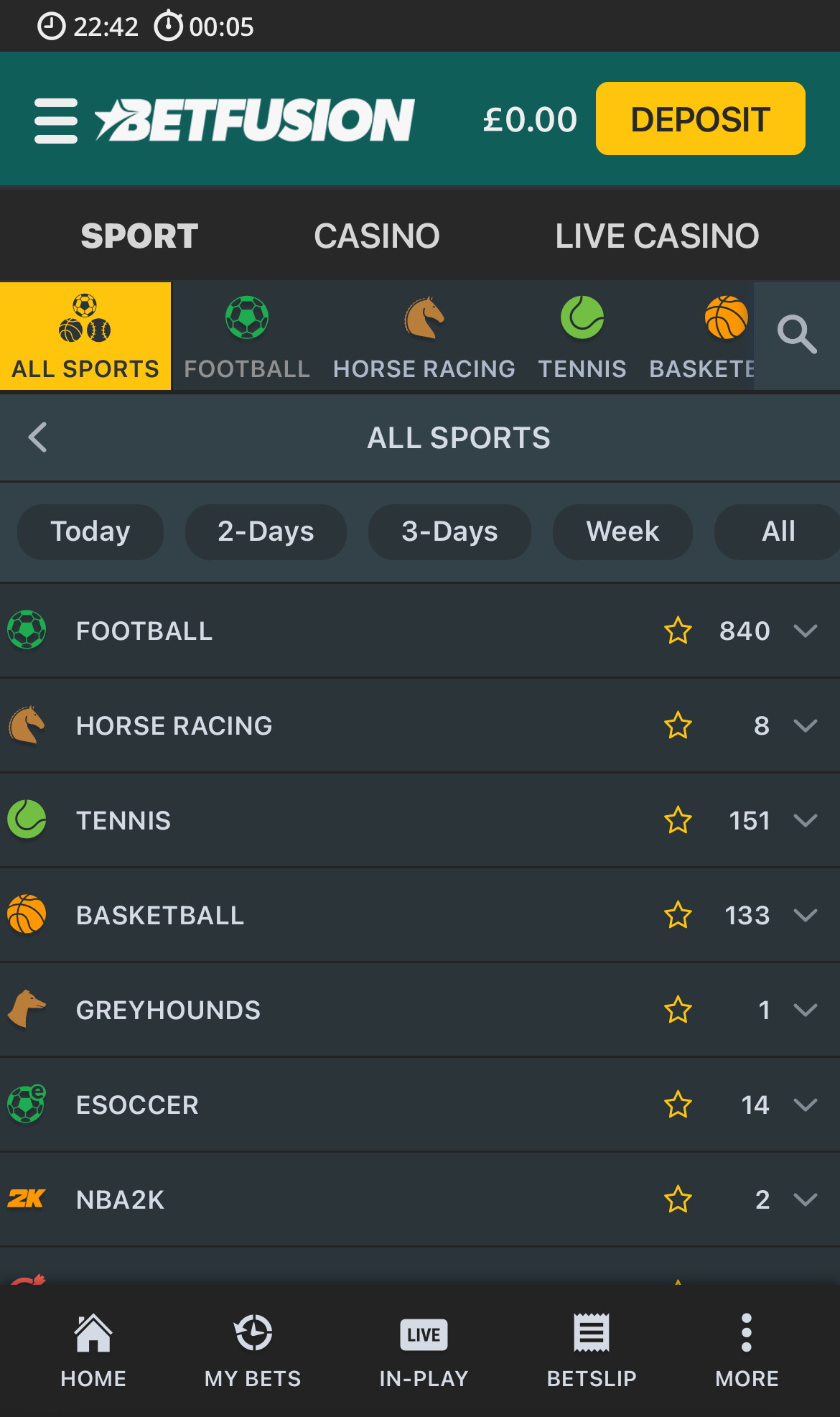Choose the 3-Days filter pill
Image resolution: width=840 pixels, height=1417 pixels.
click(x=449, y=531)
